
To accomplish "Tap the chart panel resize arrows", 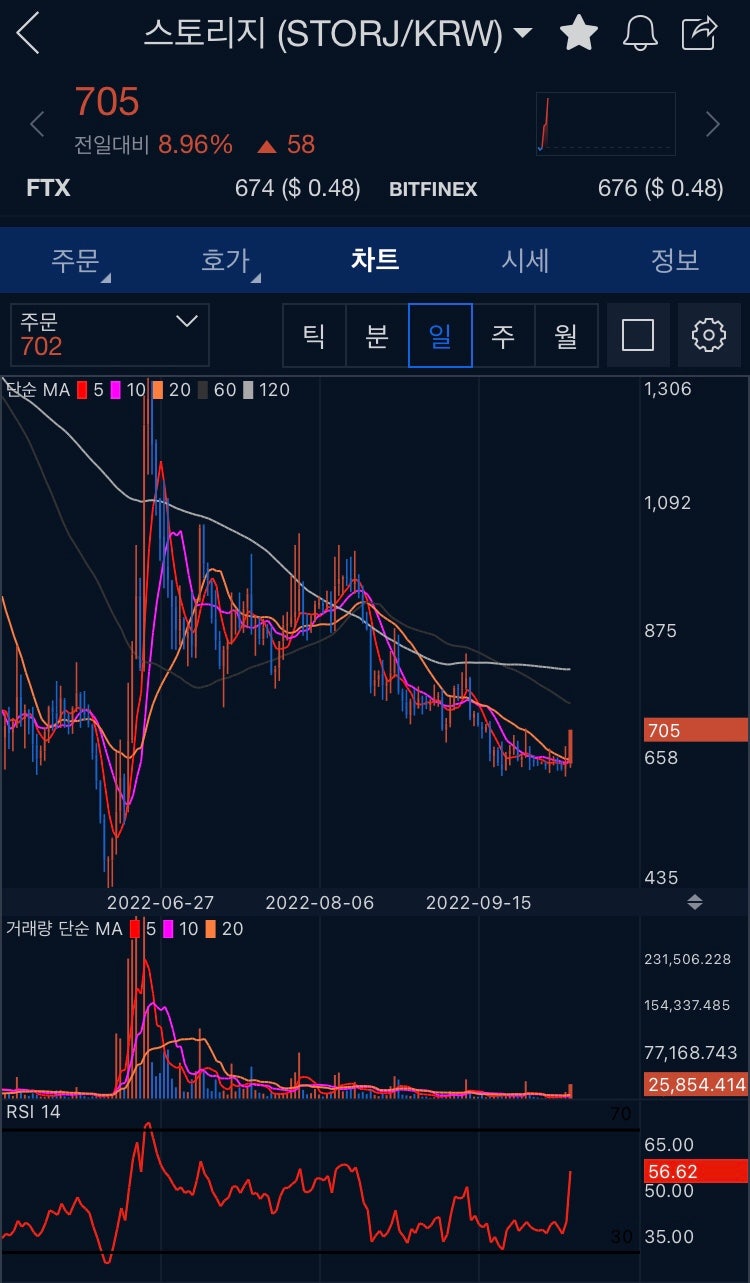I will pos(695,902).
